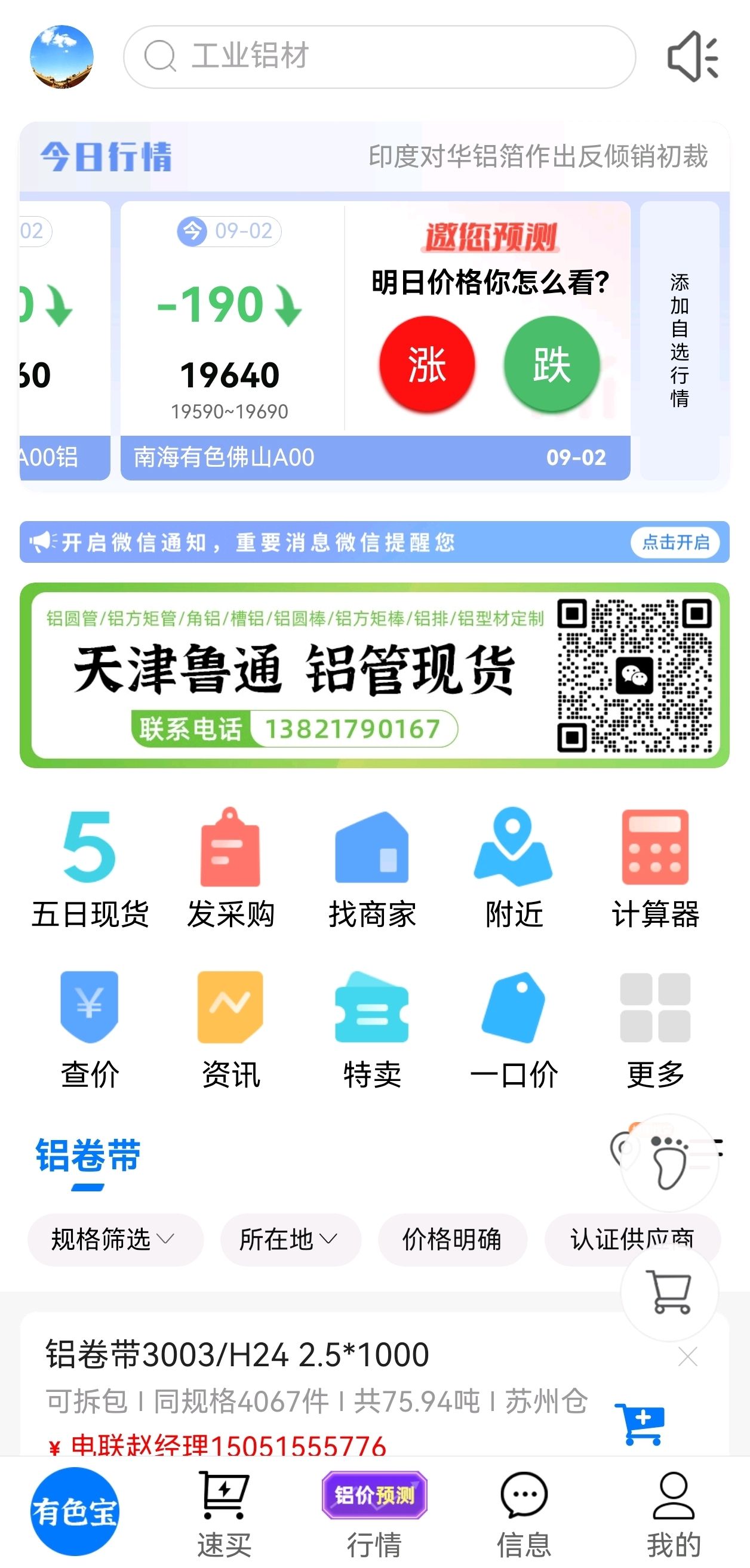Open 计算器 tool
Viewport: 750px width, 1568px height.
tap(655, 868)
